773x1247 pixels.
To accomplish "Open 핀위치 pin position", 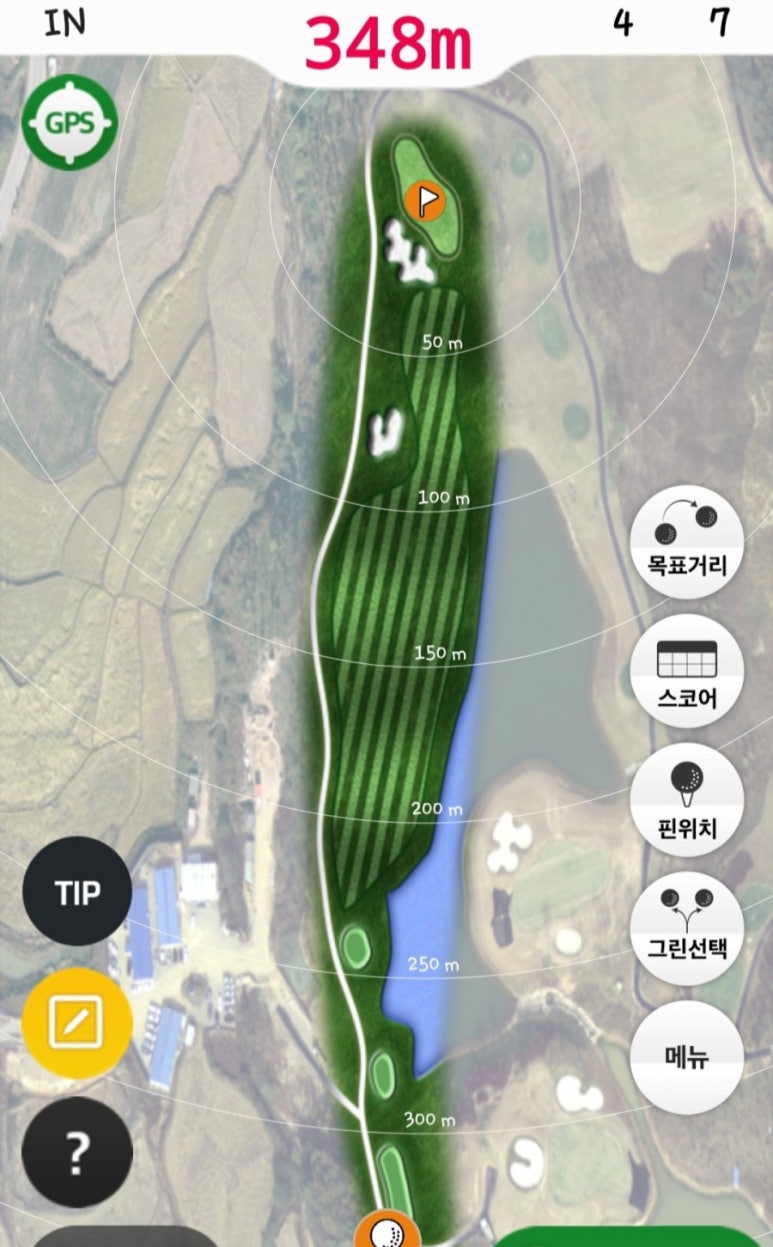I will pos(686,800).
